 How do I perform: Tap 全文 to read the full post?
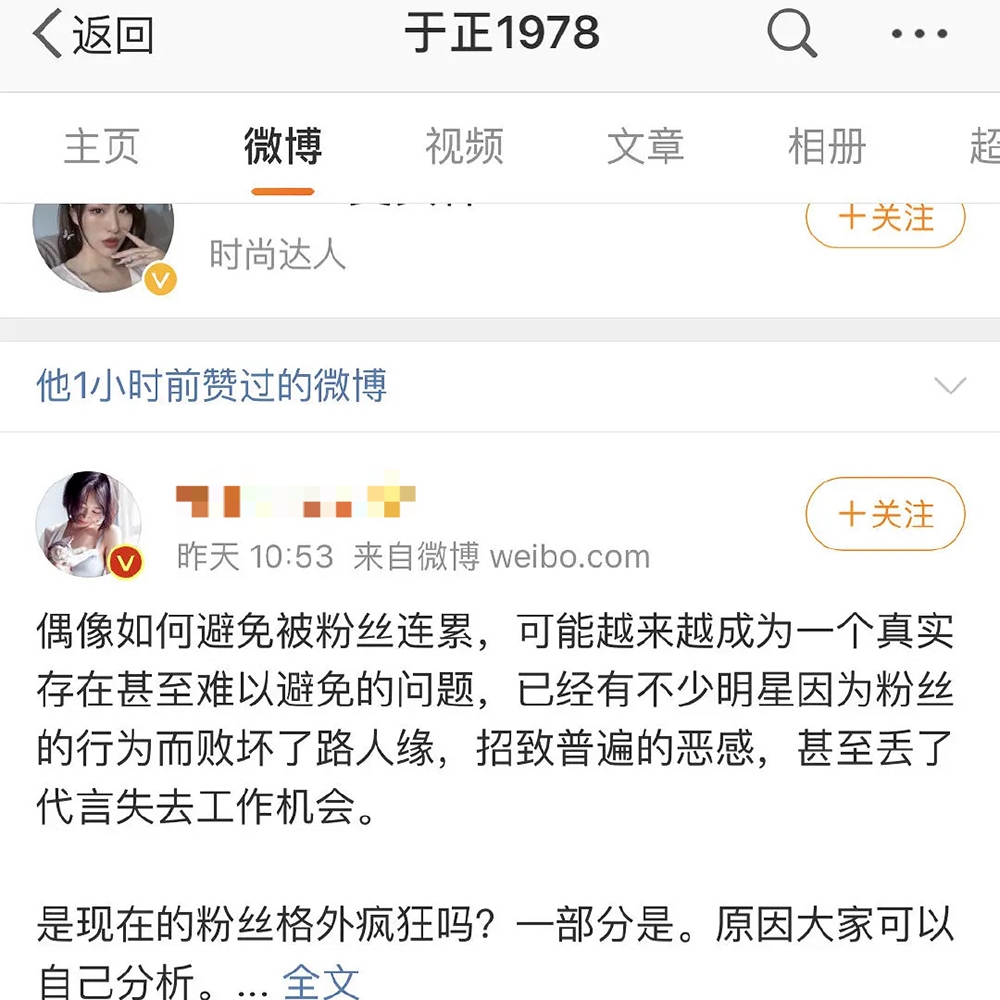[321, 982]
